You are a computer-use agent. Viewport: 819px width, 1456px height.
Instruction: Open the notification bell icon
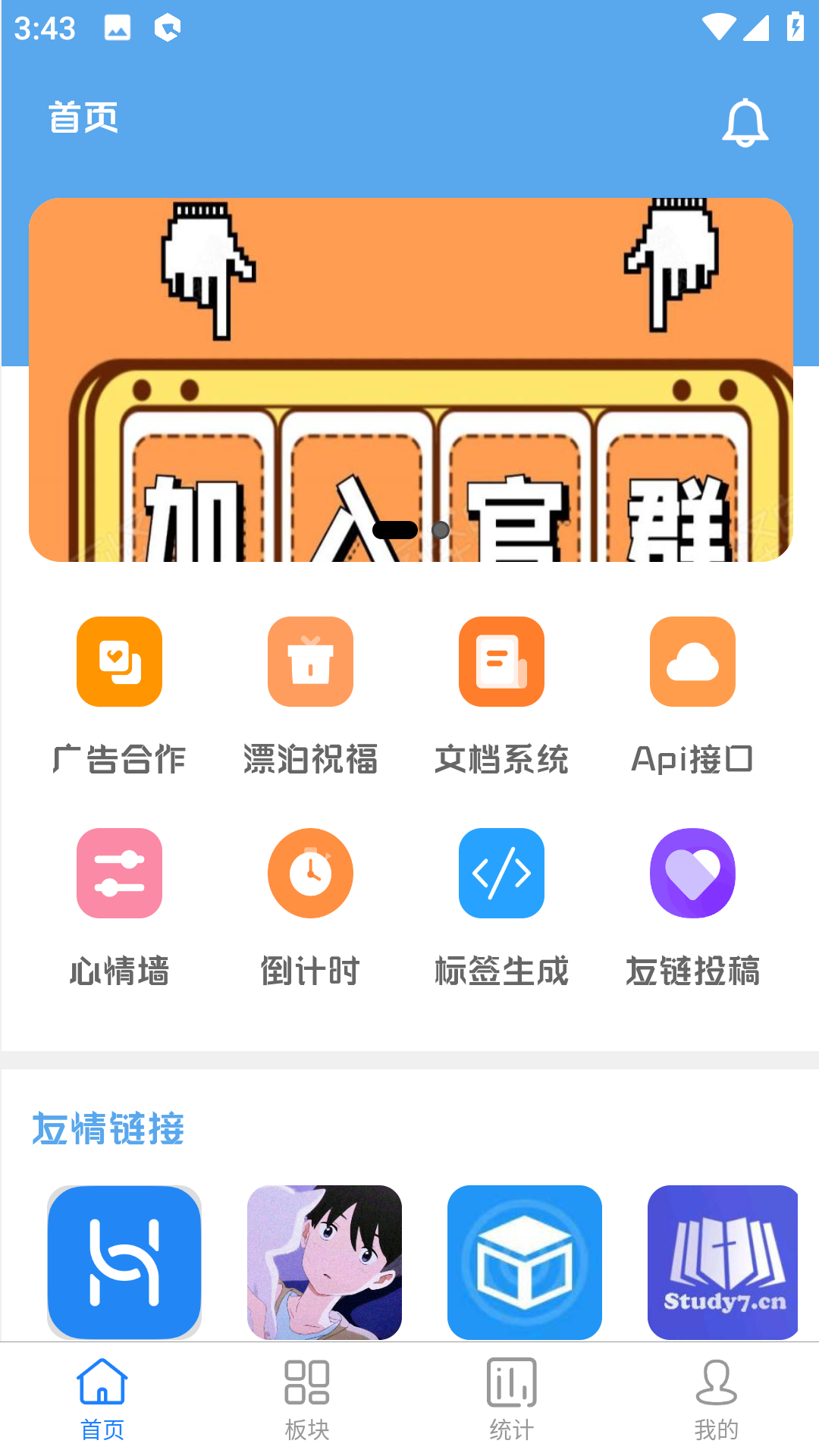coord(747,122)
